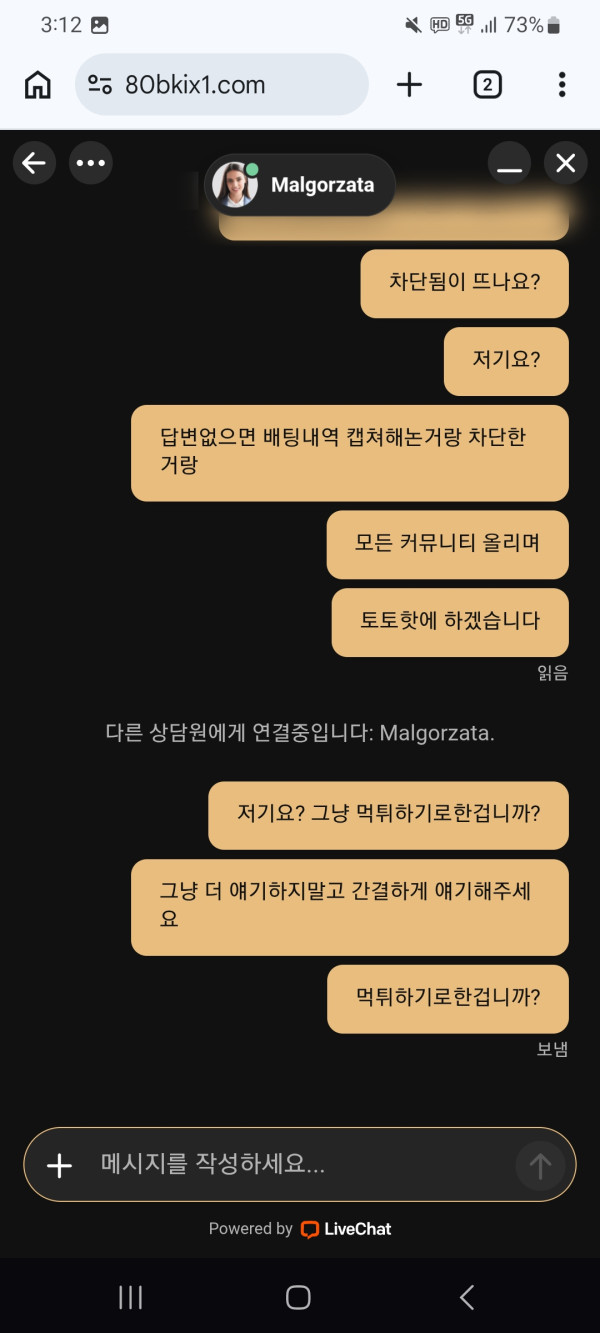Tap the plus icon to attach a file

coord(60,1165)
